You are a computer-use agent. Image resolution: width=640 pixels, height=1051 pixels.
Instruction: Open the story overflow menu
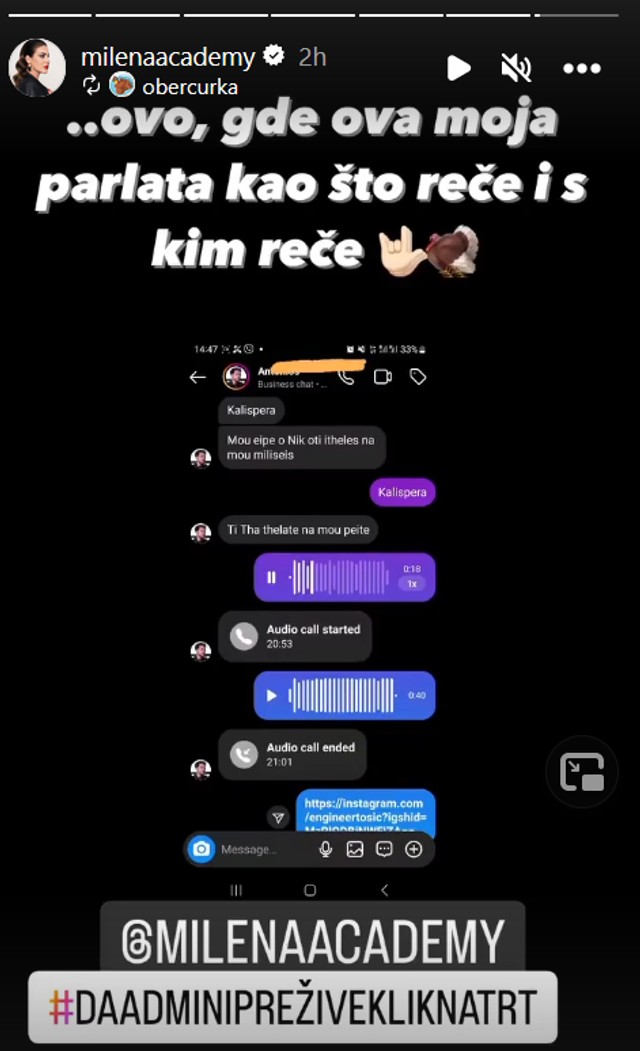[581, 68]
